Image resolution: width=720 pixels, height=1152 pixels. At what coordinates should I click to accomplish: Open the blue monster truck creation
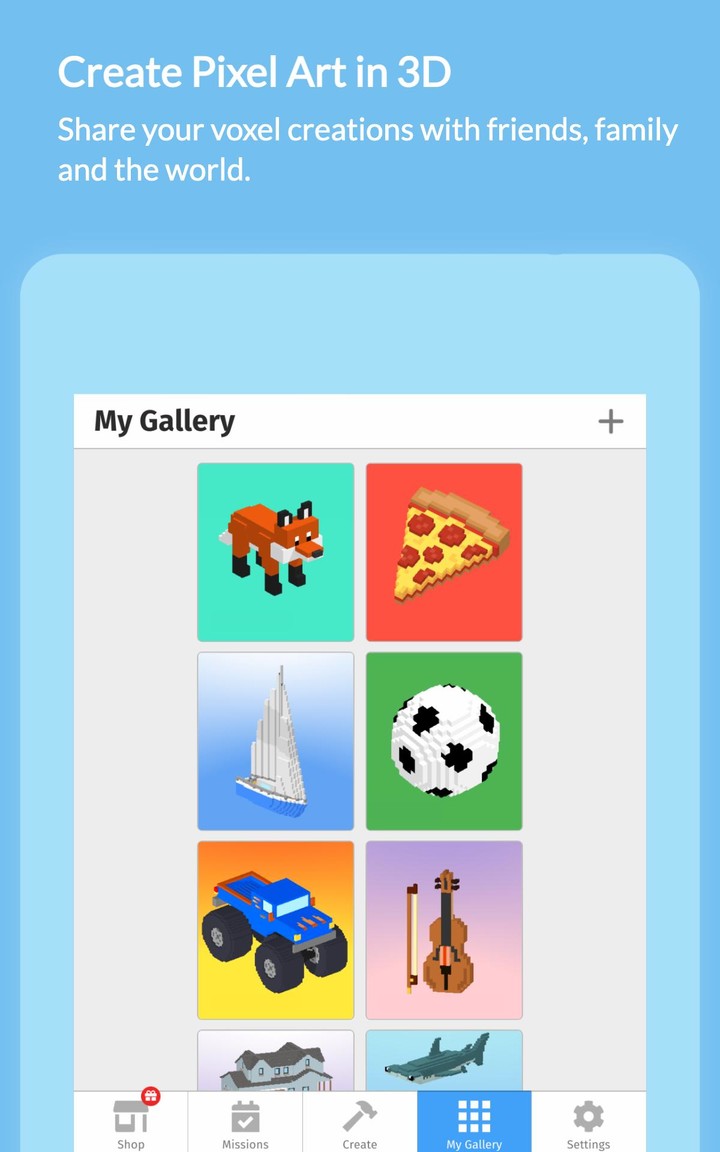pyautogui.click(x=275, y=929)
